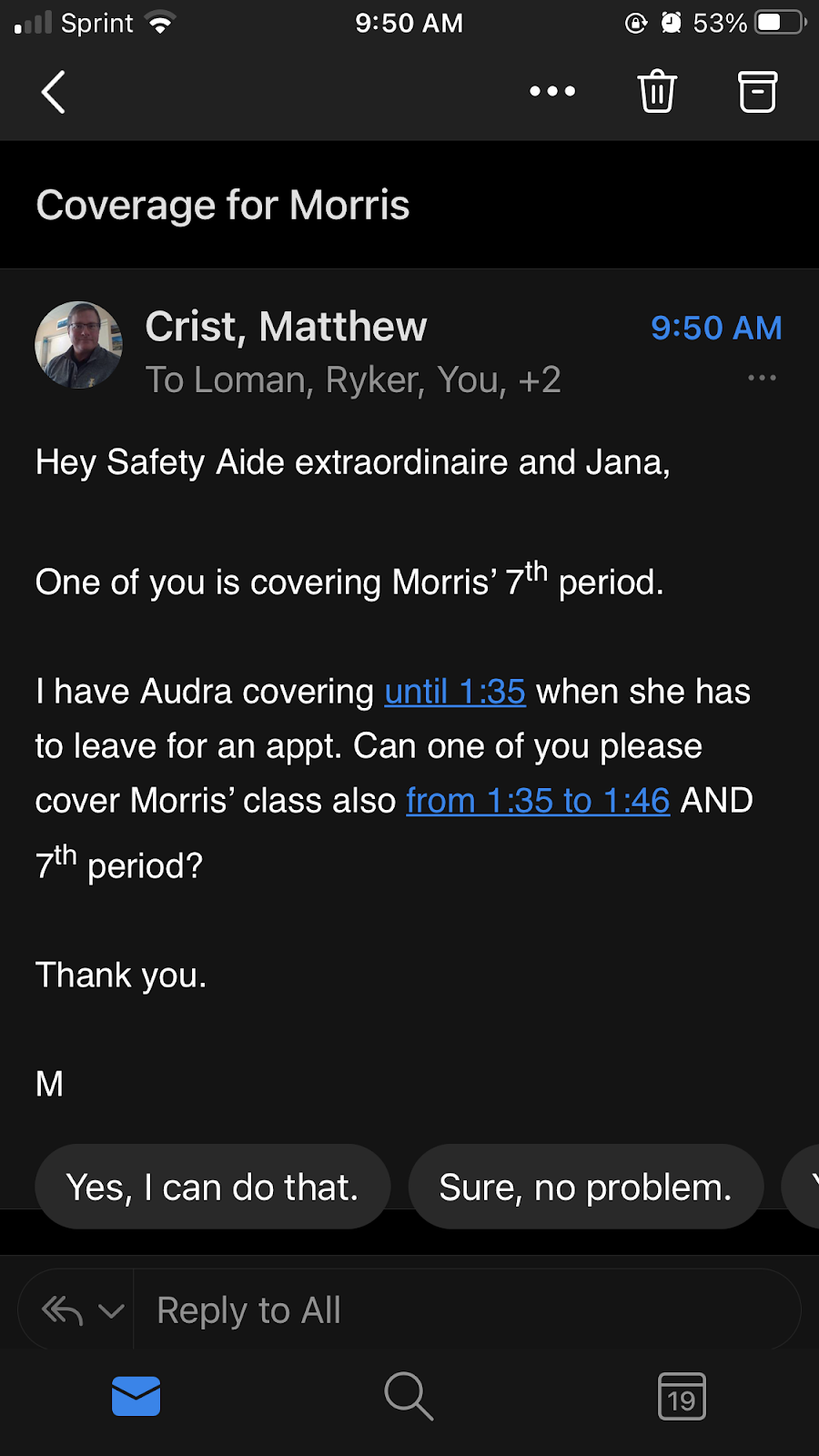The image size is (819, 1456).
Task: Tap the 'until 1:35' link
Action: (455, 692)
